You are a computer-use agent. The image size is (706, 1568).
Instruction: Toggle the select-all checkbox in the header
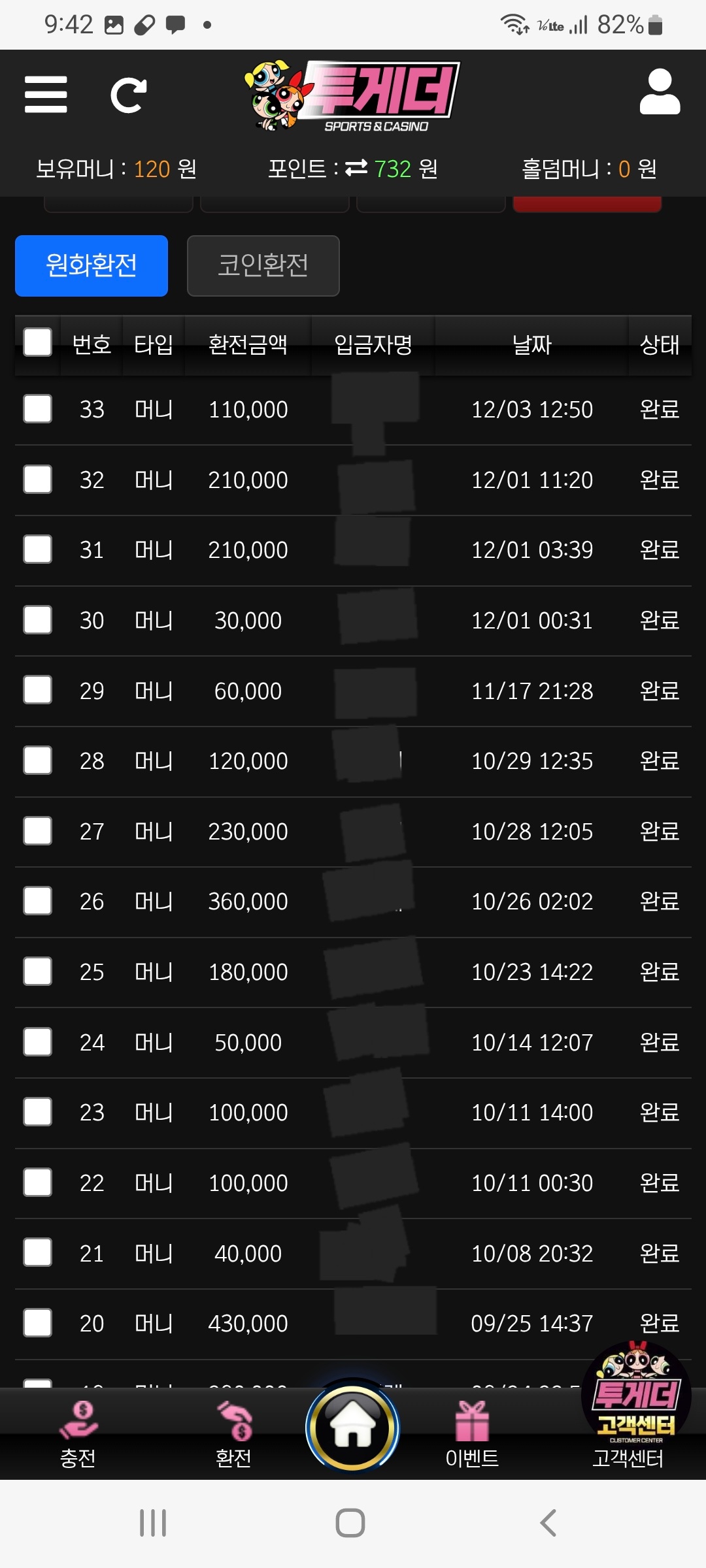click(x=37, y=342)
